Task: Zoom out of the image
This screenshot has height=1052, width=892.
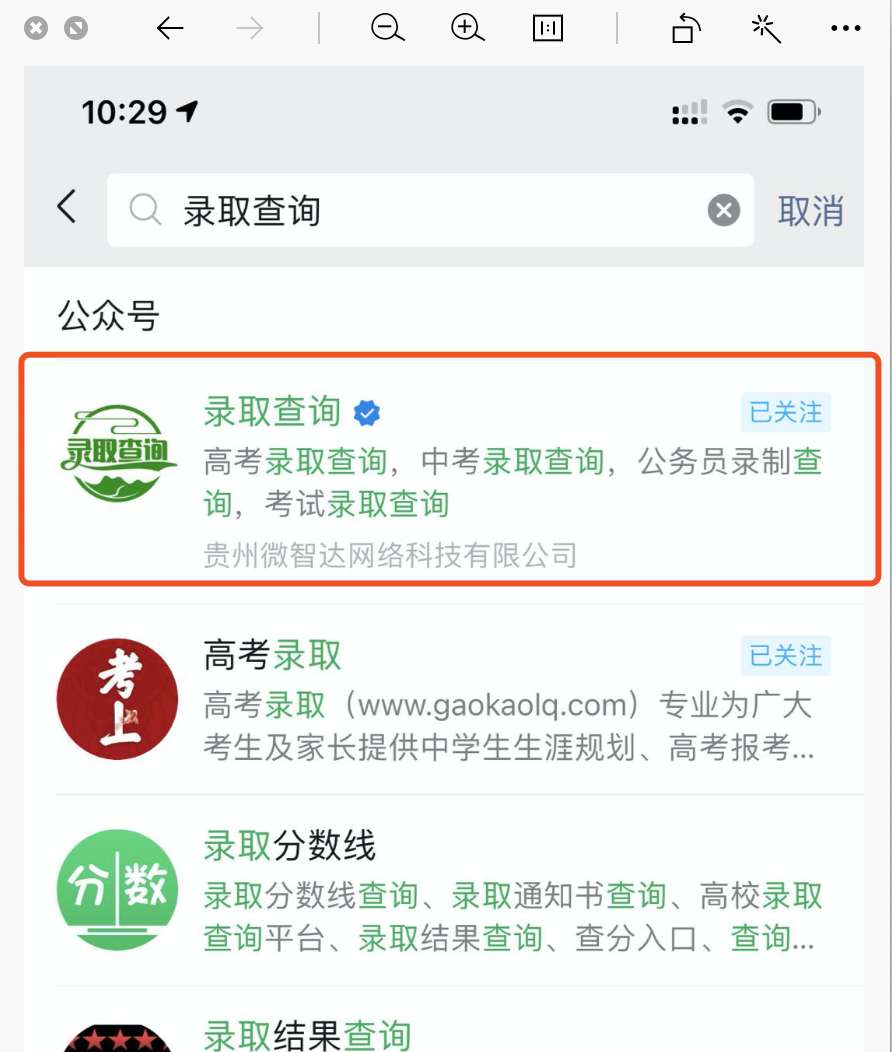Action: point(387,29)
